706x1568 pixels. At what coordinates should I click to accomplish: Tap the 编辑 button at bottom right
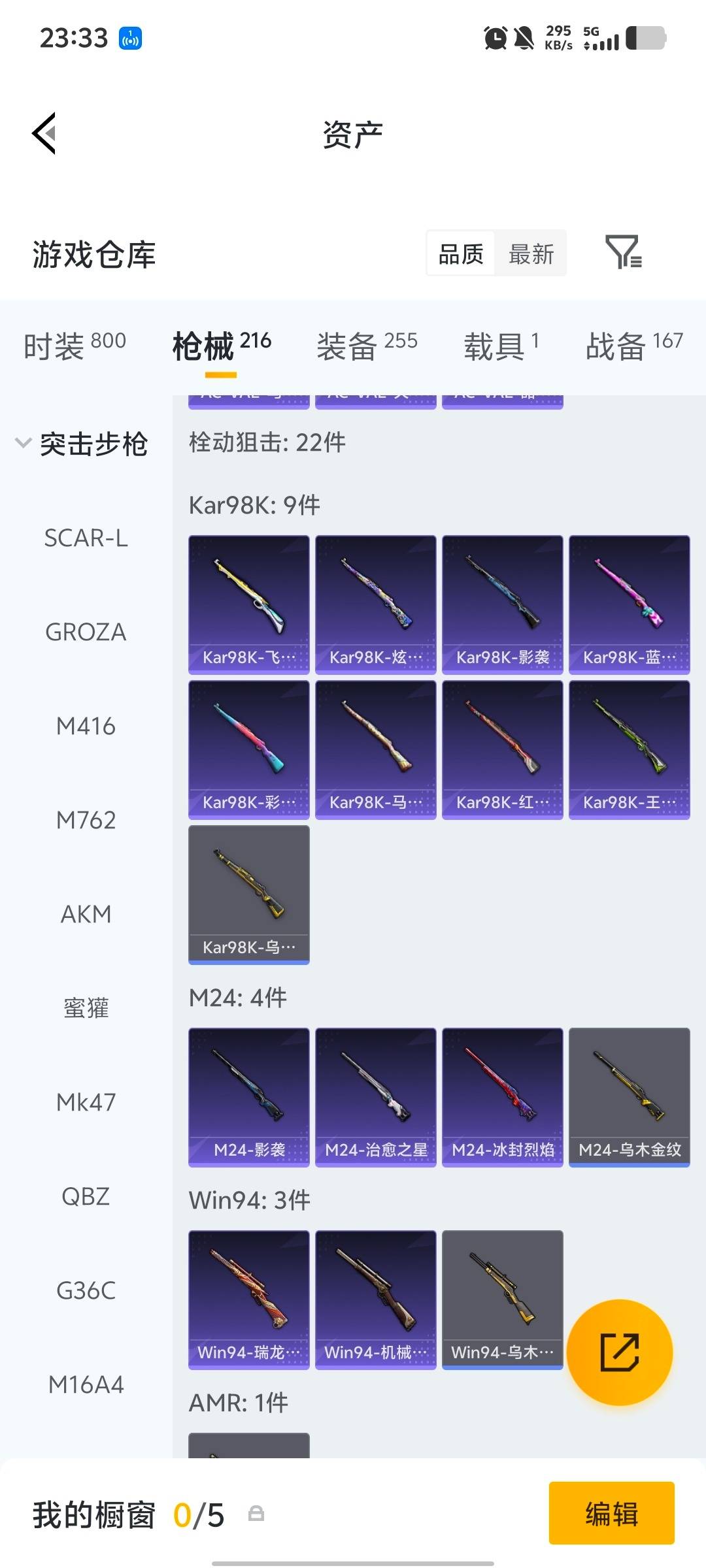(x=612, y=1514)
